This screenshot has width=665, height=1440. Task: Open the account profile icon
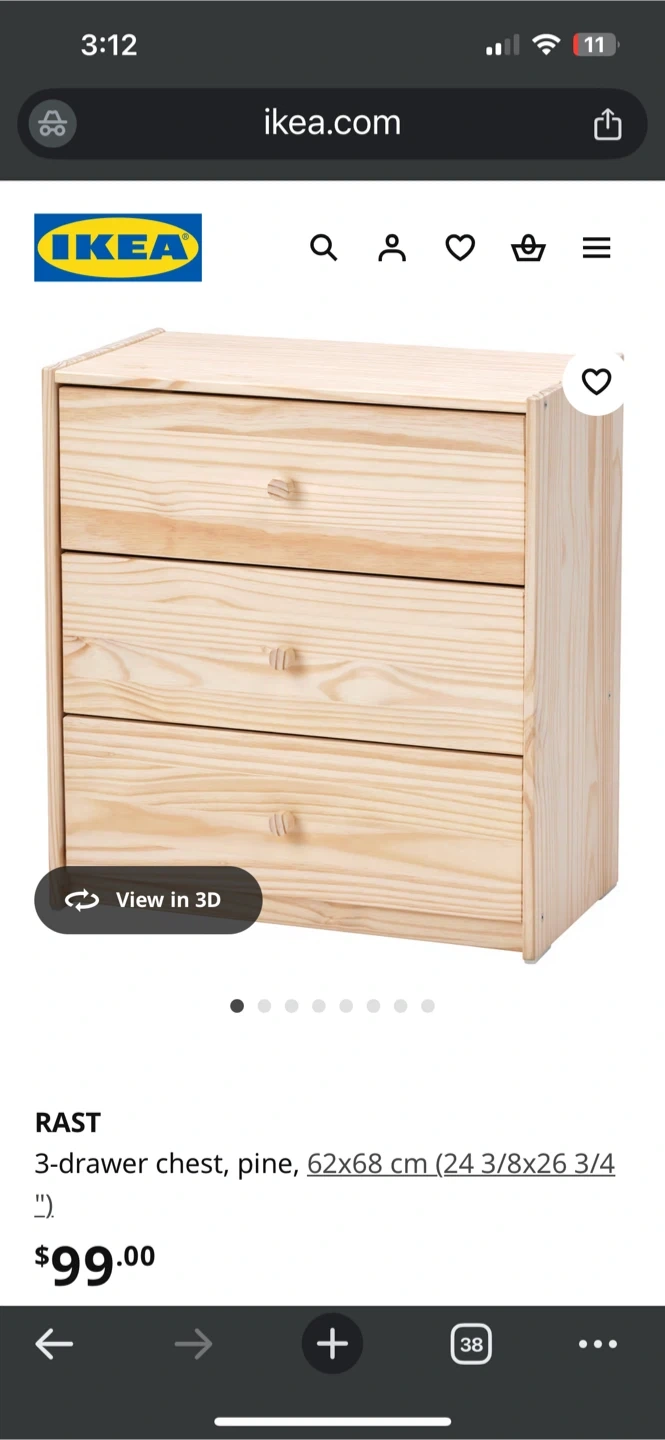click(x=392, y=248)
